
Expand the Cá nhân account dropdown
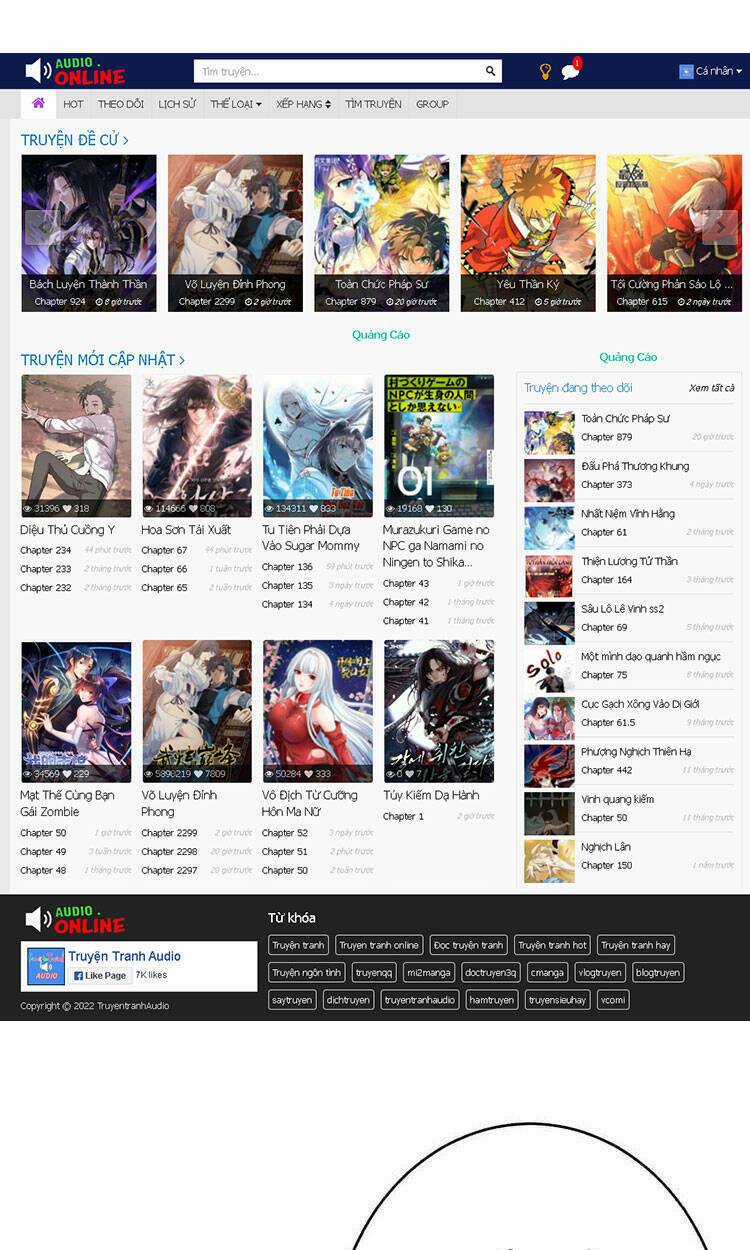point(711,71)
